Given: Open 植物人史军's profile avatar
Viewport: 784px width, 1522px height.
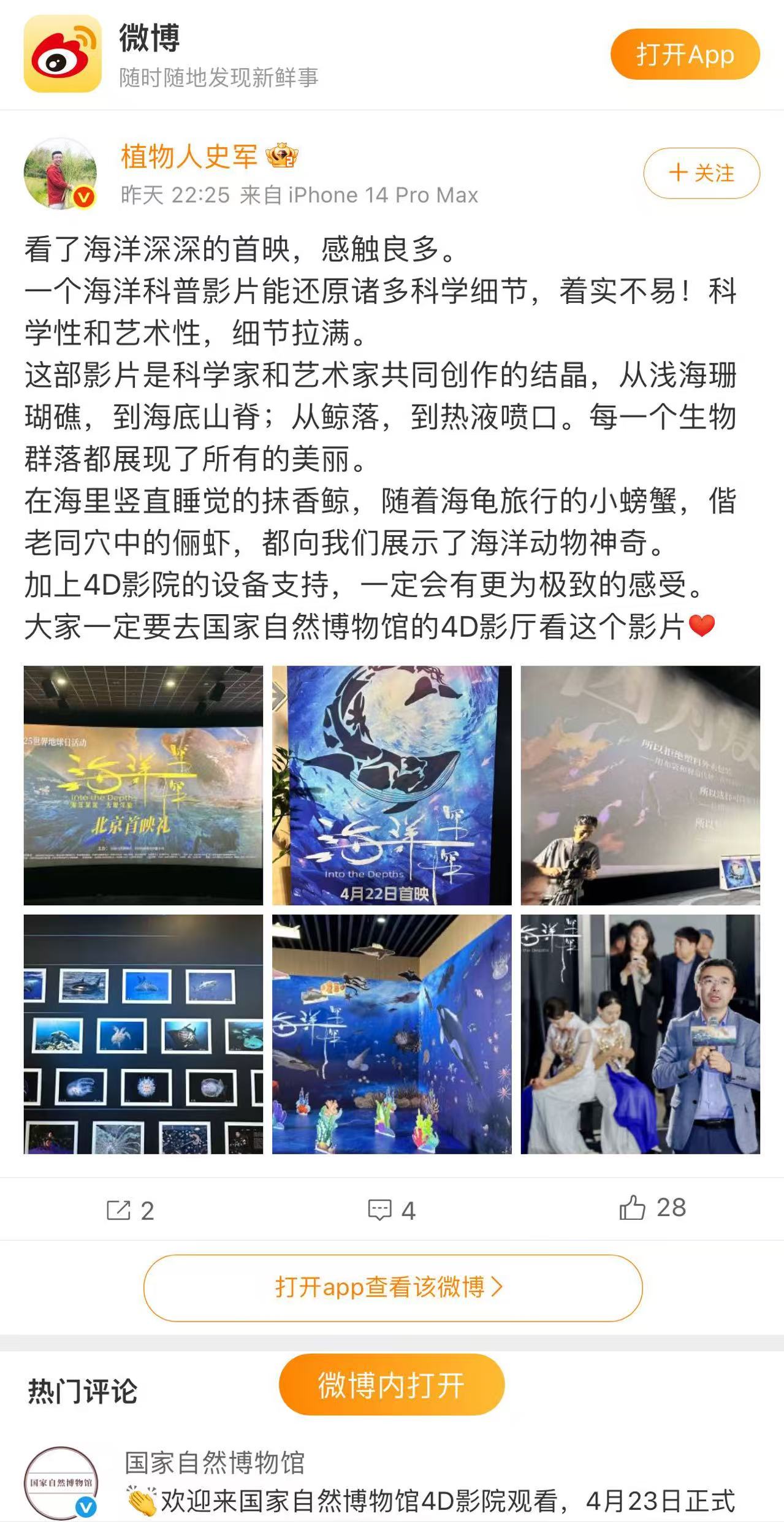Looking at the screenshot, I should [x=60, y=173].
